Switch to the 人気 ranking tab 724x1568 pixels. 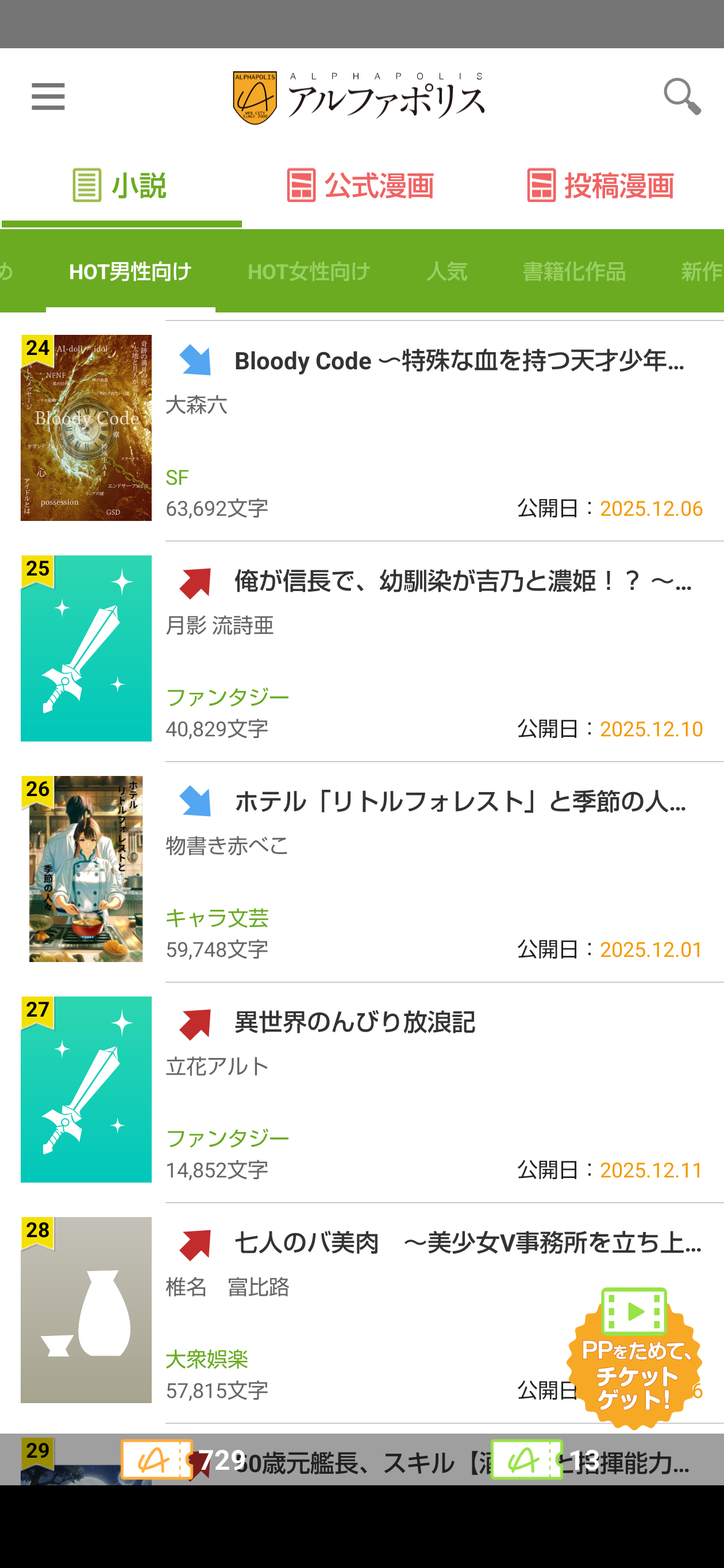pyautogui.click(x=446, y=272)
